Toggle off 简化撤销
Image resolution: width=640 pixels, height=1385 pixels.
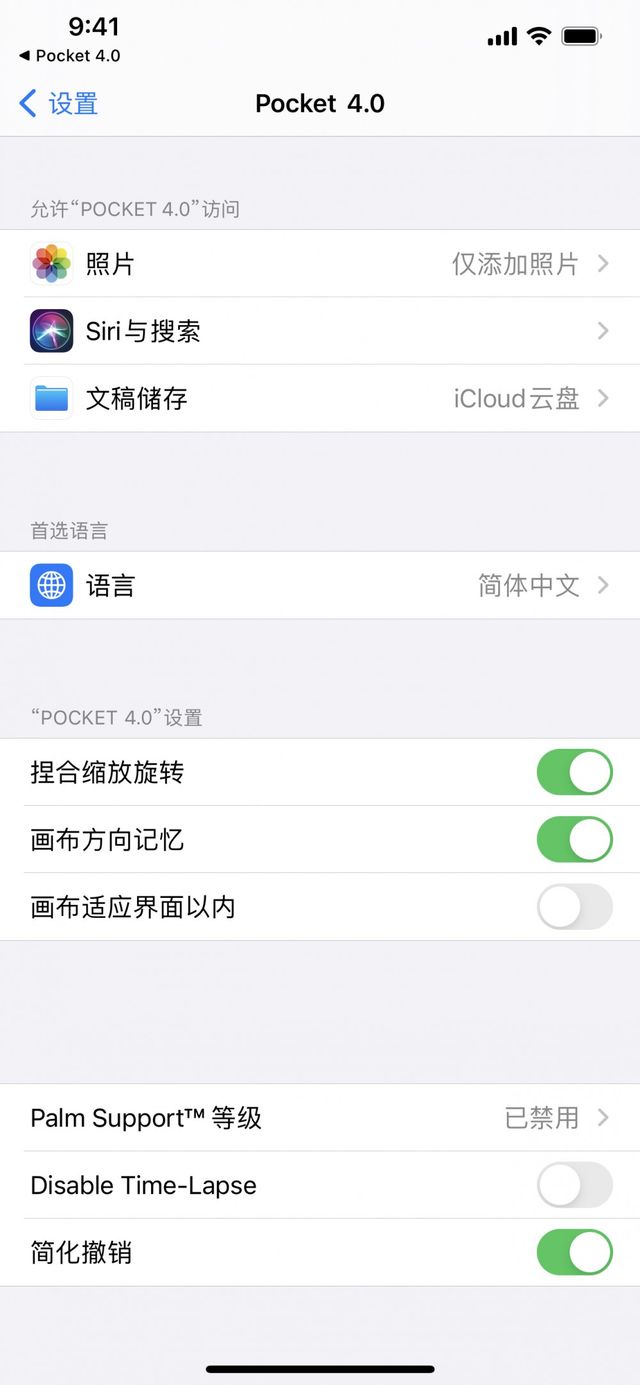574,1252
